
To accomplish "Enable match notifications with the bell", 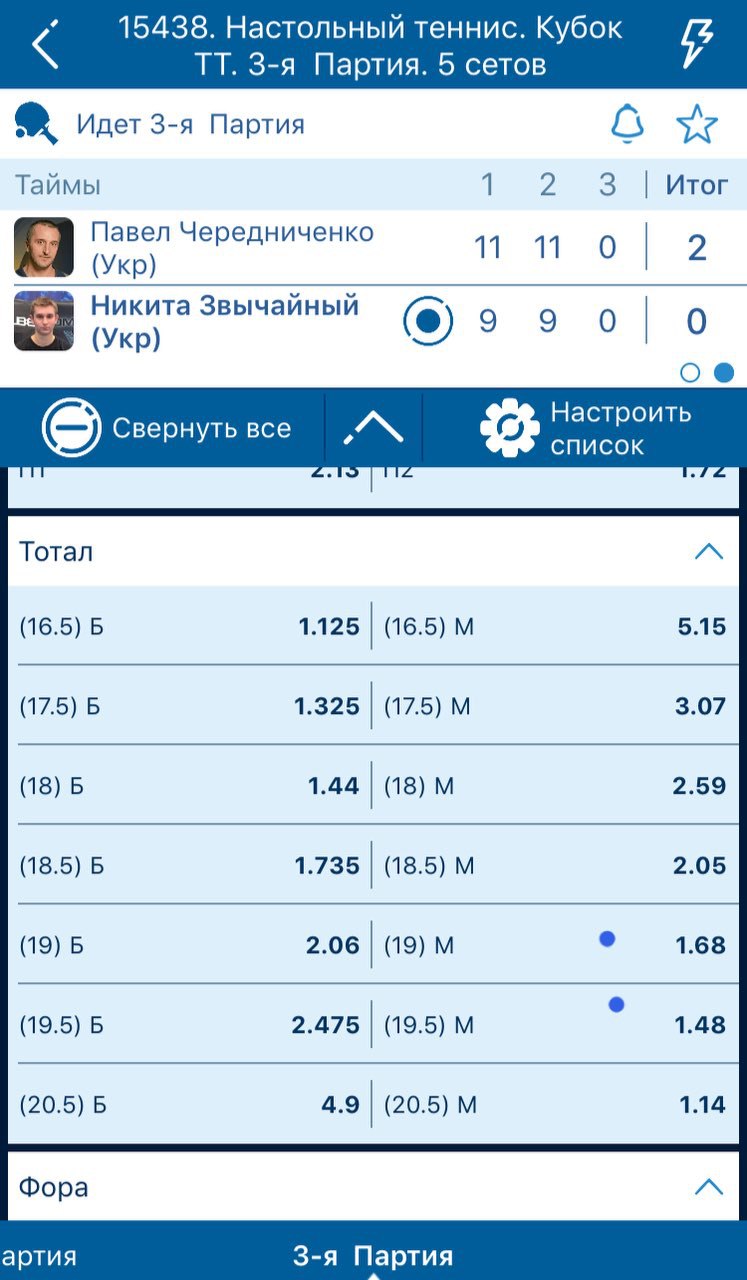I will tap(628, 124).
